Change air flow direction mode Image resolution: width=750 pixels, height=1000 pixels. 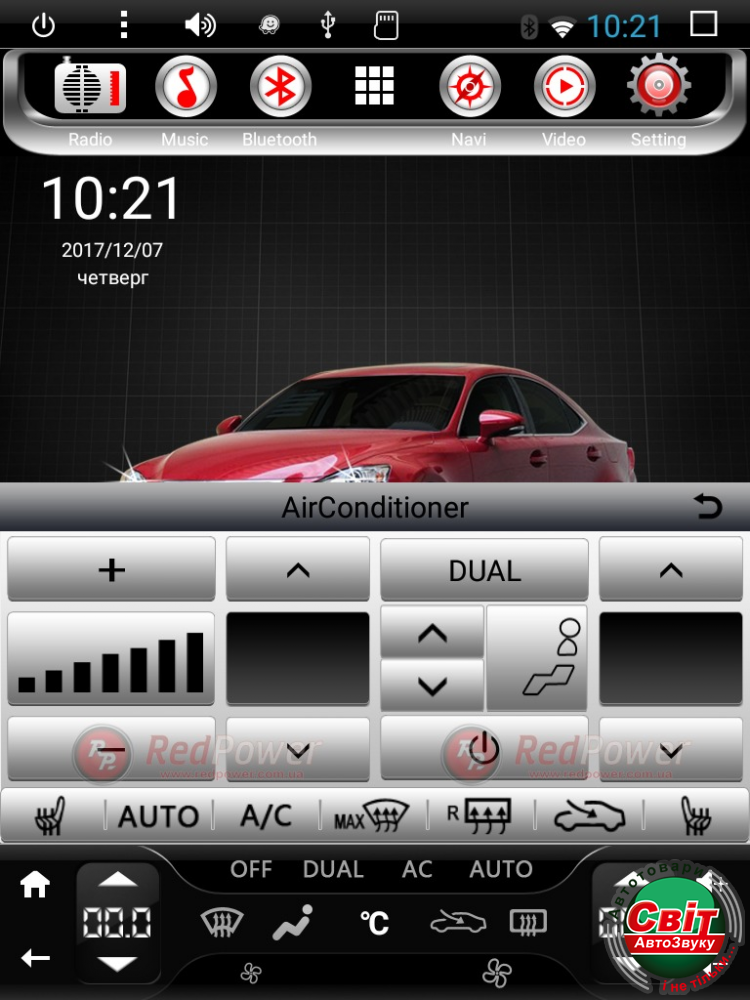[537, 658]
